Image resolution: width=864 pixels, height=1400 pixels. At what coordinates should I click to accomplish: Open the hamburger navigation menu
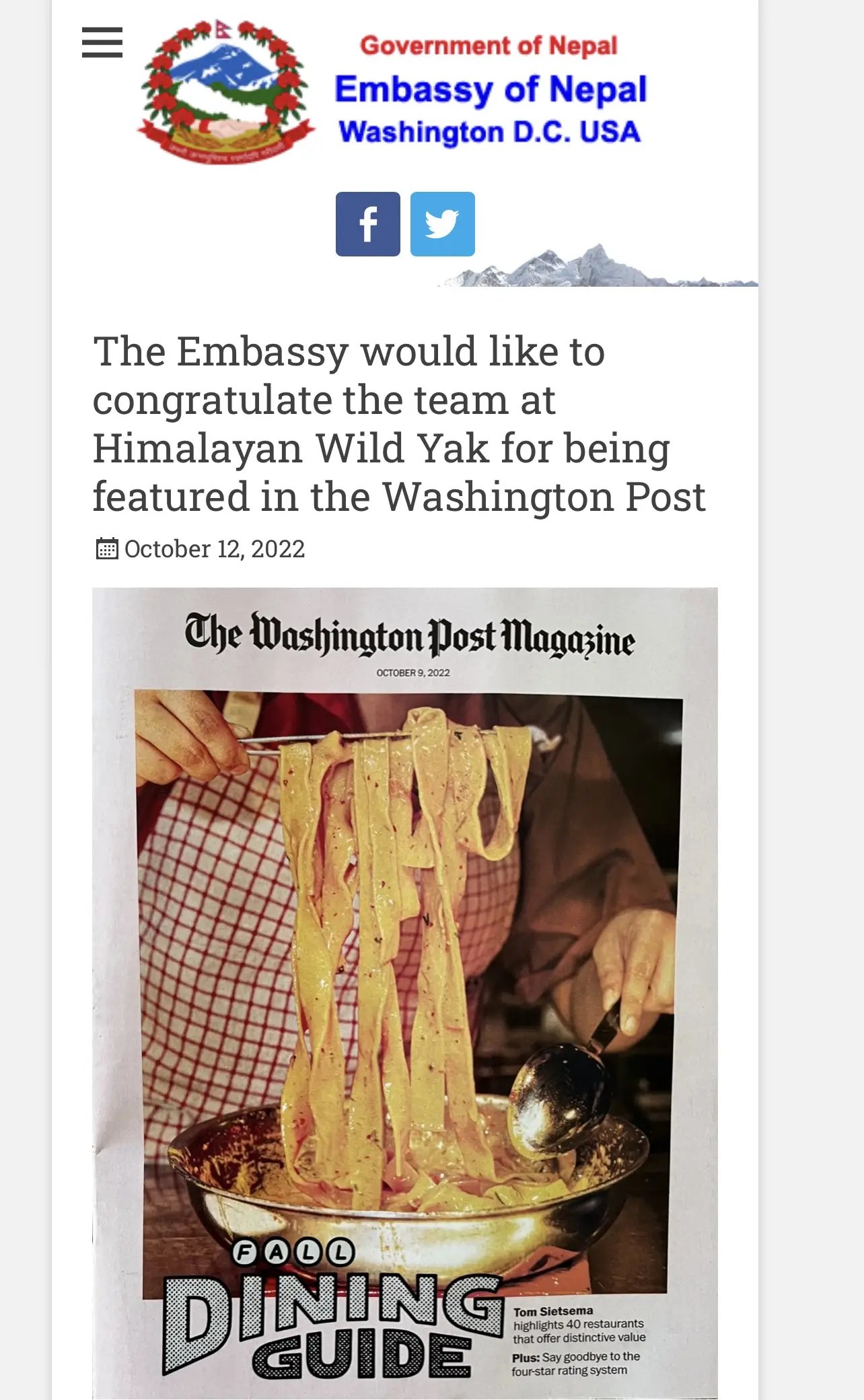click(102, 42)
